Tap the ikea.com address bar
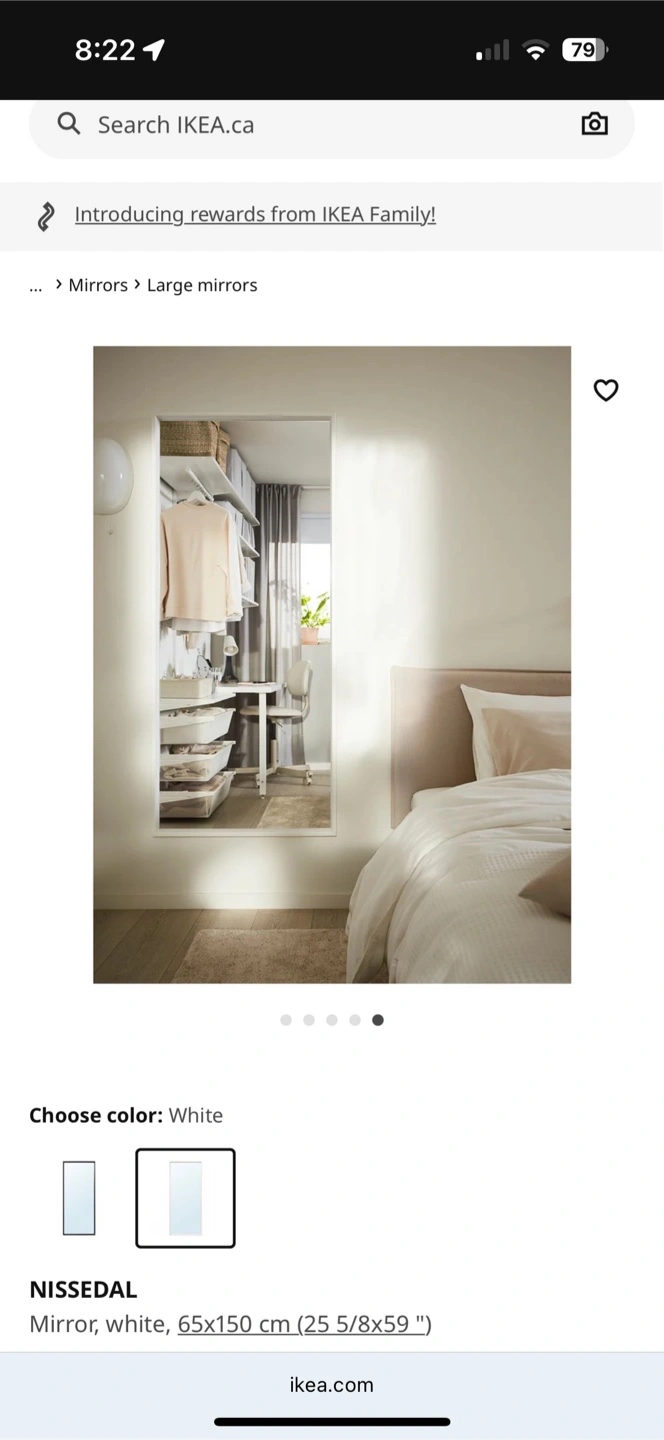The image size is (664, 1440). [x=332, y=1385]
